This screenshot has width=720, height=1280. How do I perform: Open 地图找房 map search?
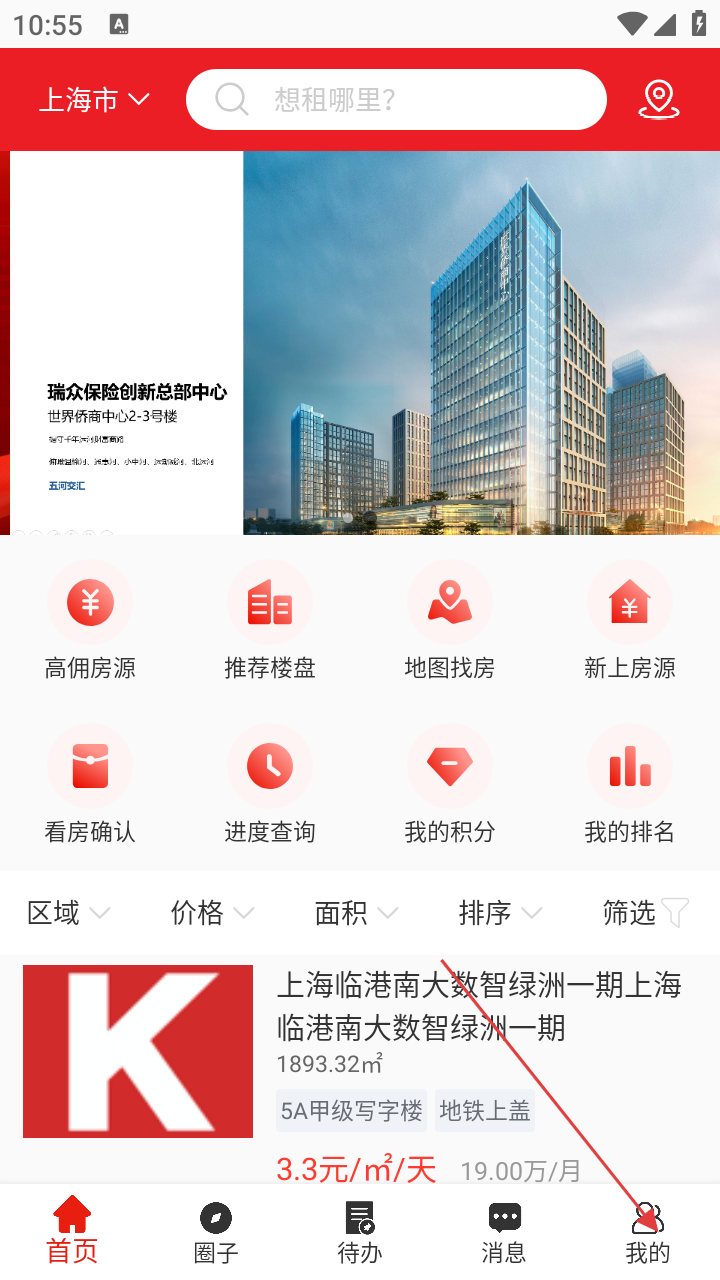point(450,622)
